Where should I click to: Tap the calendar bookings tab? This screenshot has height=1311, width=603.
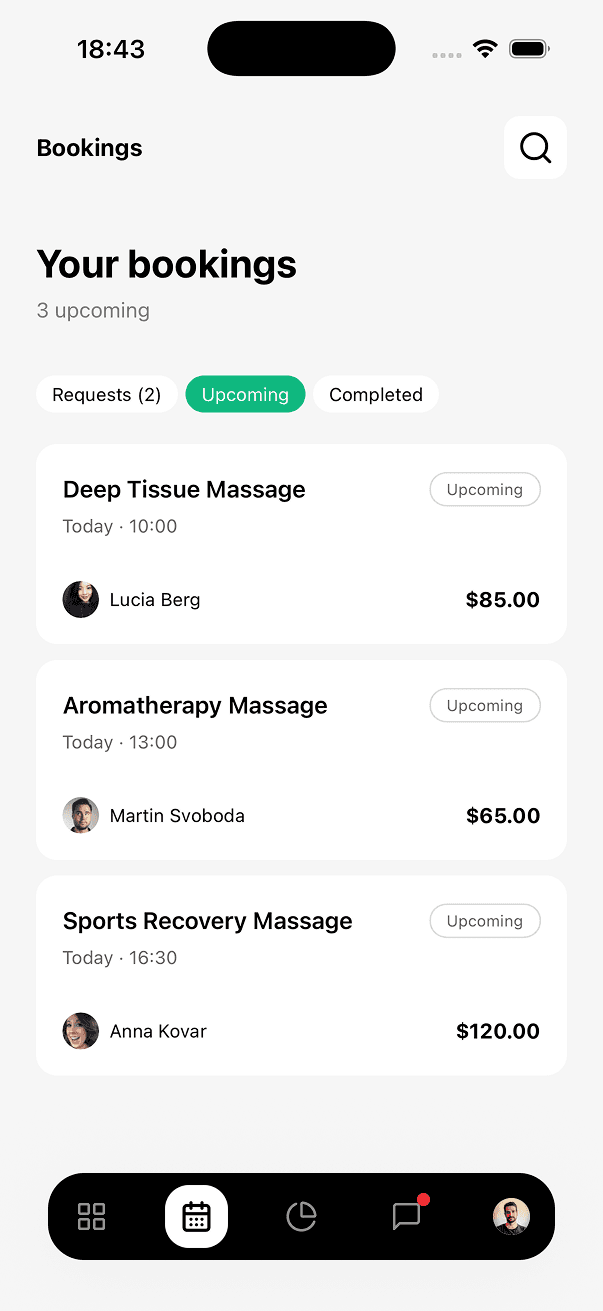click(x=196, y=1217)
